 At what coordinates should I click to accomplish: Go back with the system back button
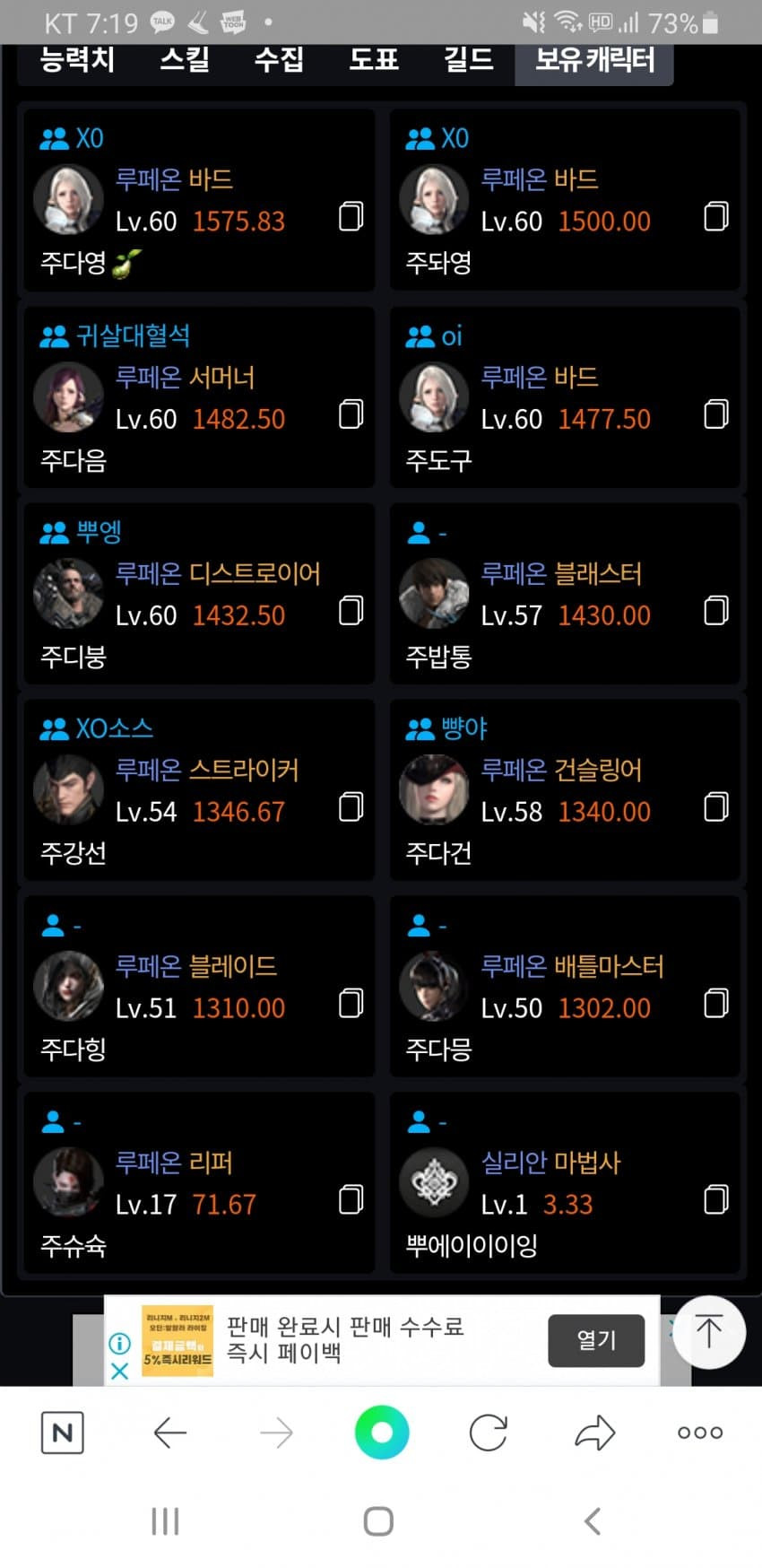point(592,1521)
